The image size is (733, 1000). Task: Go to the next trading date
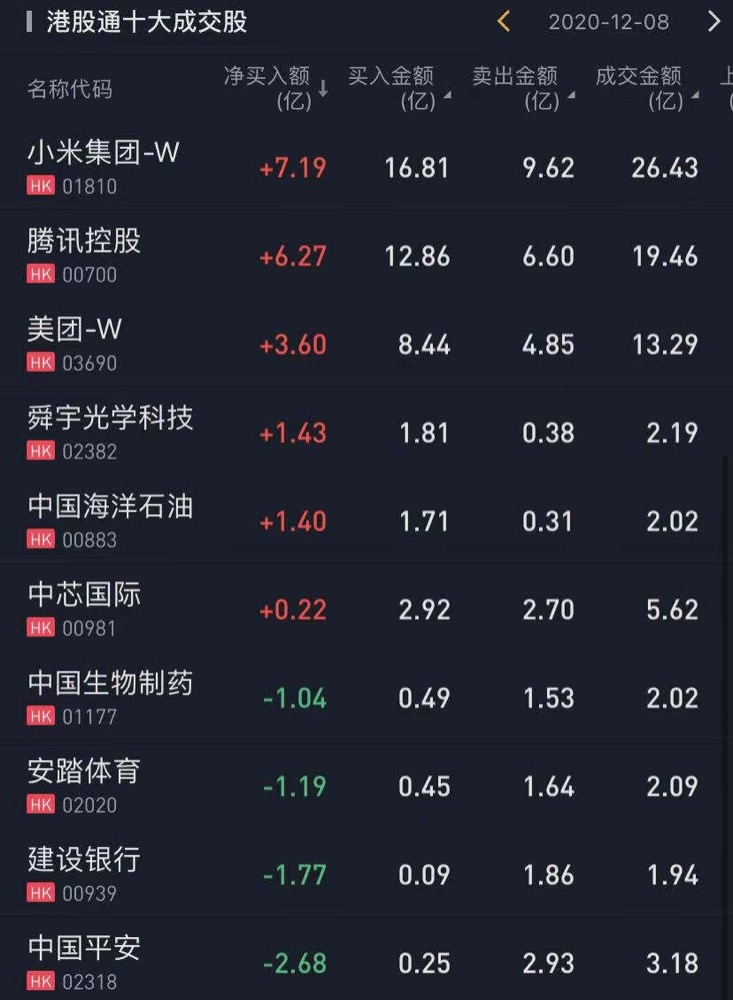pyautogui.click(x=713, y=21)
